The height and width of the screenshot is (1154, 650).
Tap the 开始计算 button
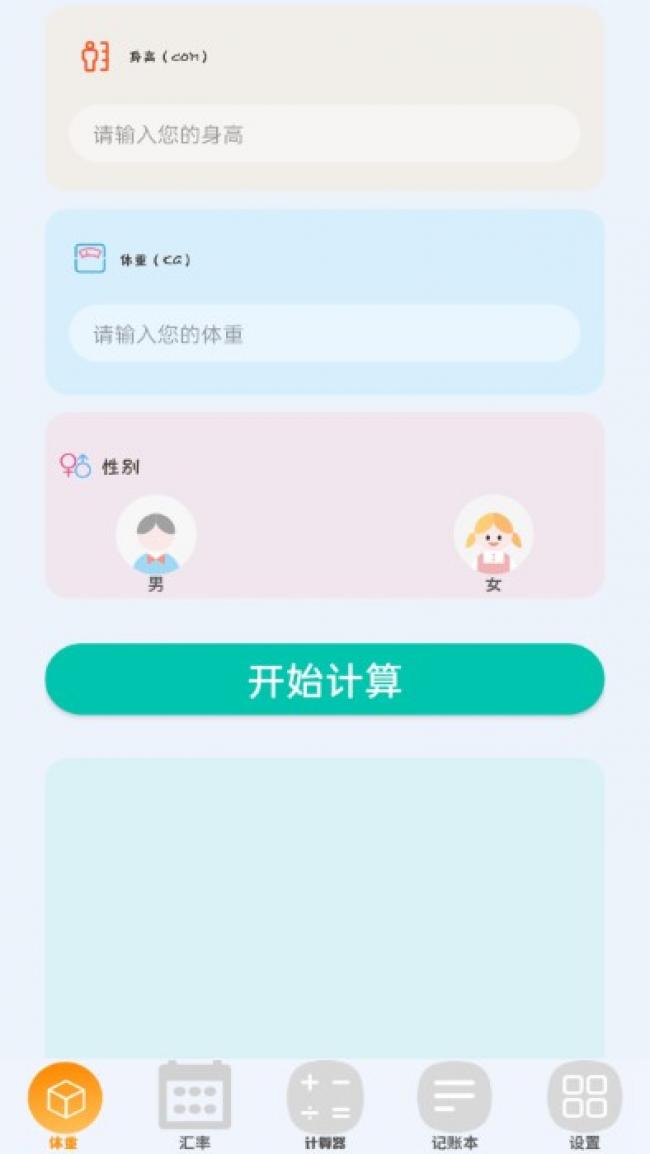324,680
